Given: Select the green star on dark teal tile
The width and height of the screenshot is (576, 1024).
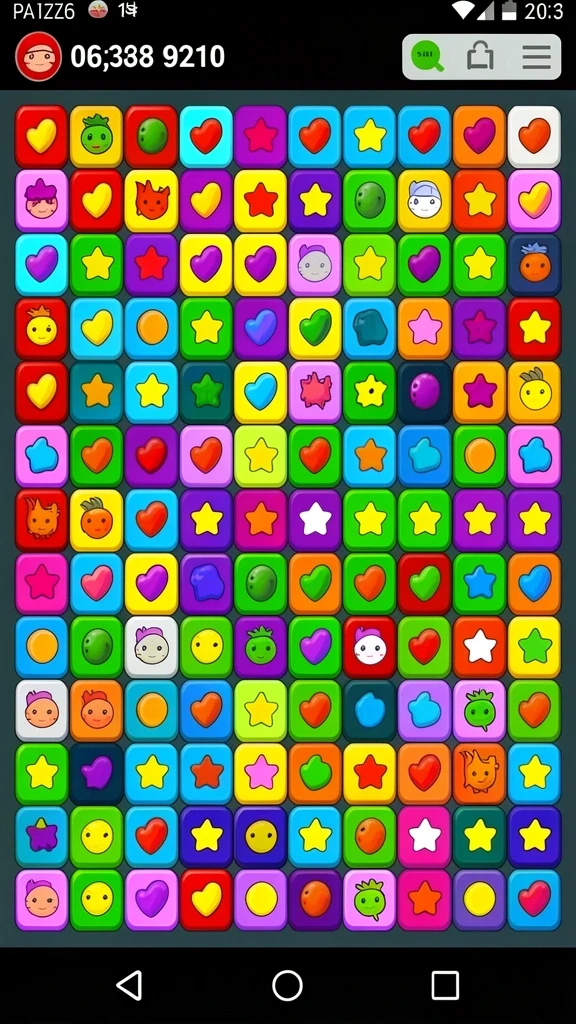Looking at the screenshot, I should (x=206, y=392).
